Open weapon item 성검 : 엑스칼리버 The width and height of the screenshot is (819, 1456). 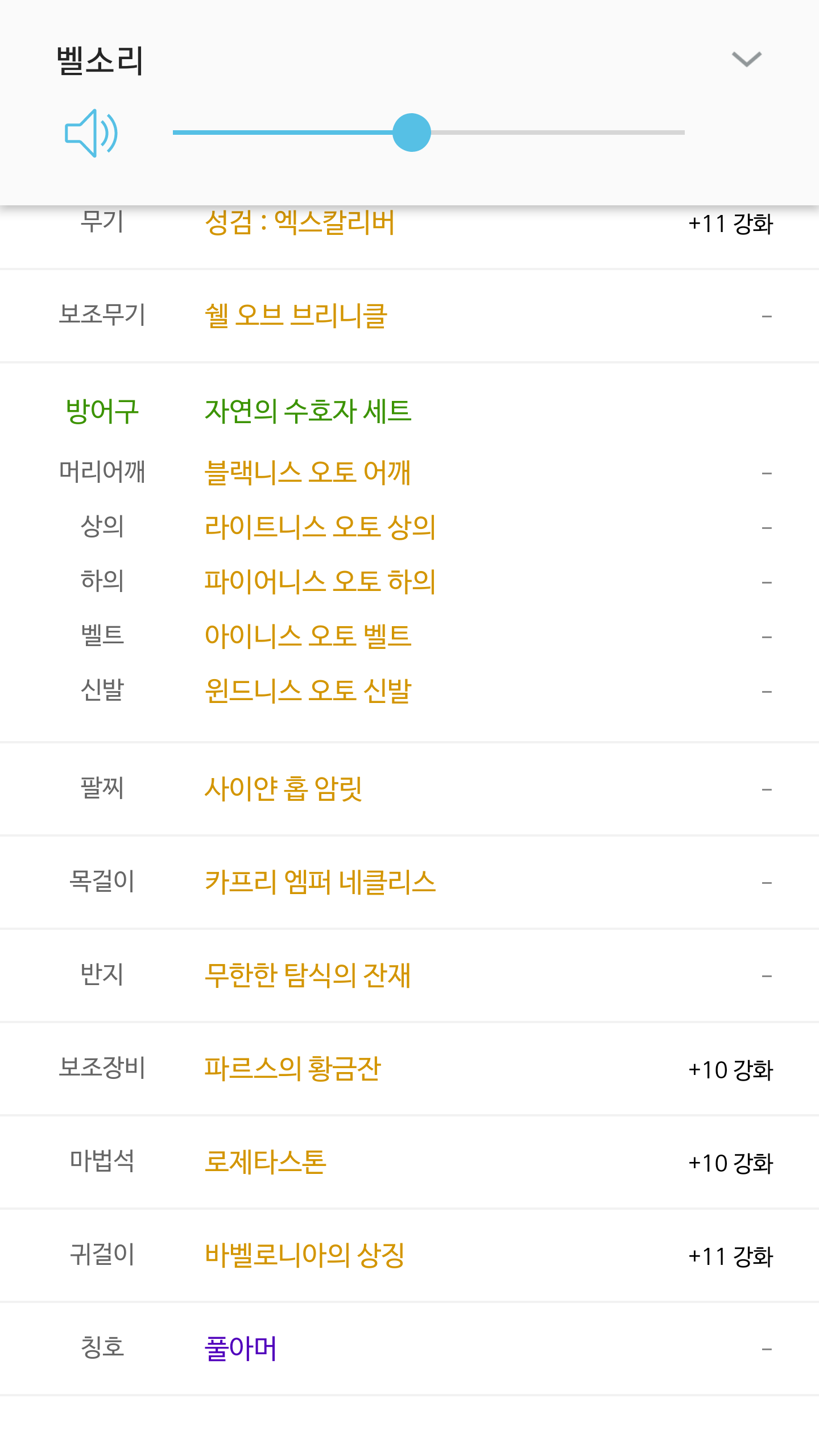[x=300, y=222]
